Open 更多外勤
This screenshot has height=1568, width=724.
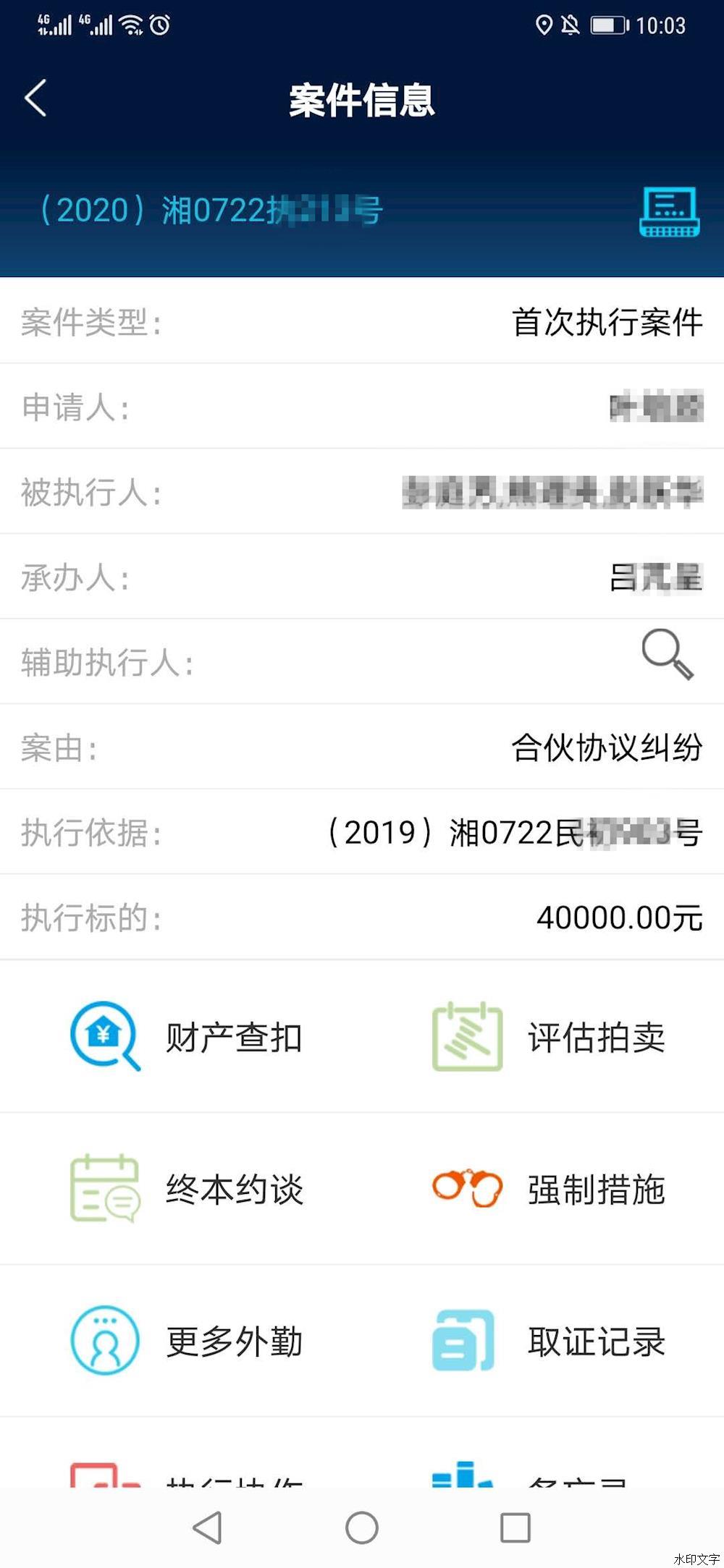187,1341
